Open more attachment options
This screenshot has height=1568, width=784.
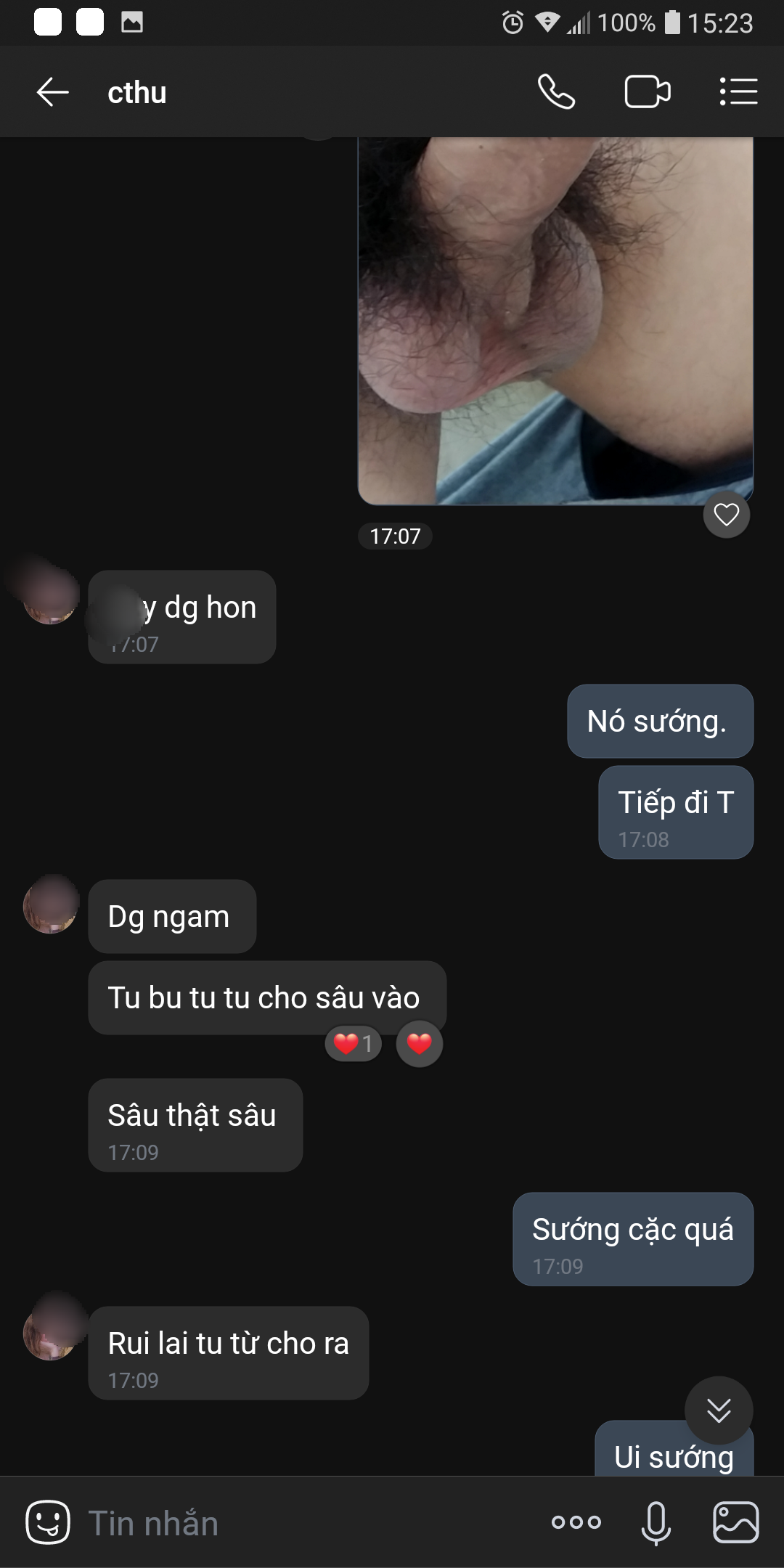pos(576,1522)
